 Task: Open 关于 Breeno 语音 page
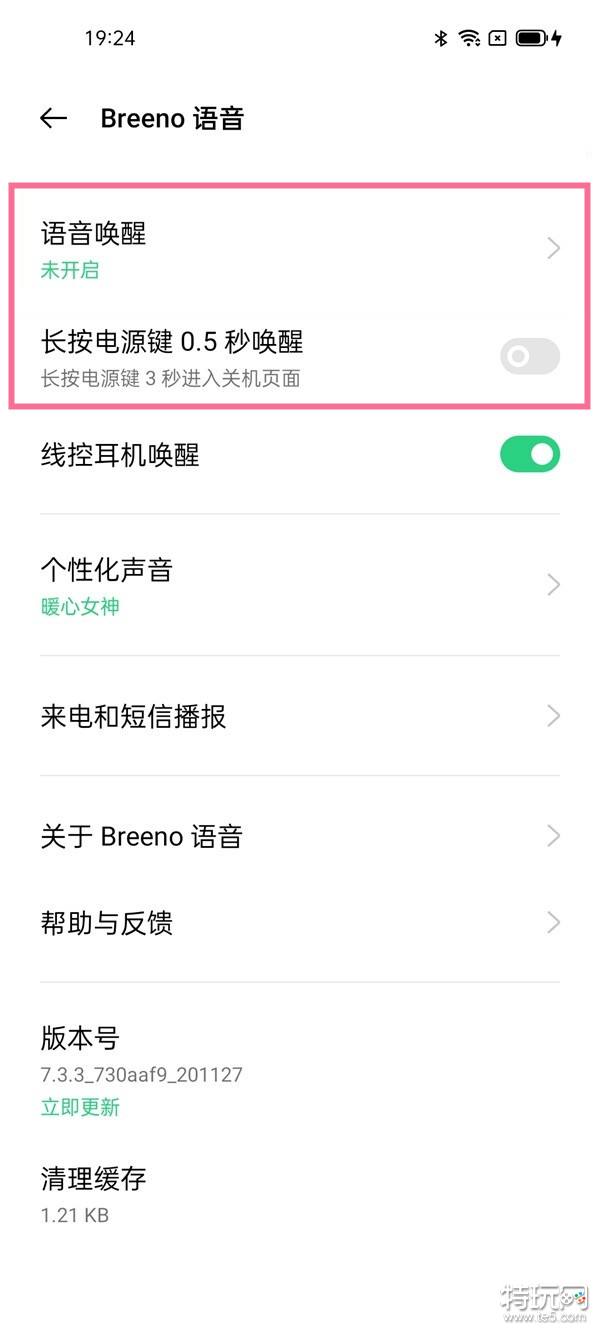(300, 836)
